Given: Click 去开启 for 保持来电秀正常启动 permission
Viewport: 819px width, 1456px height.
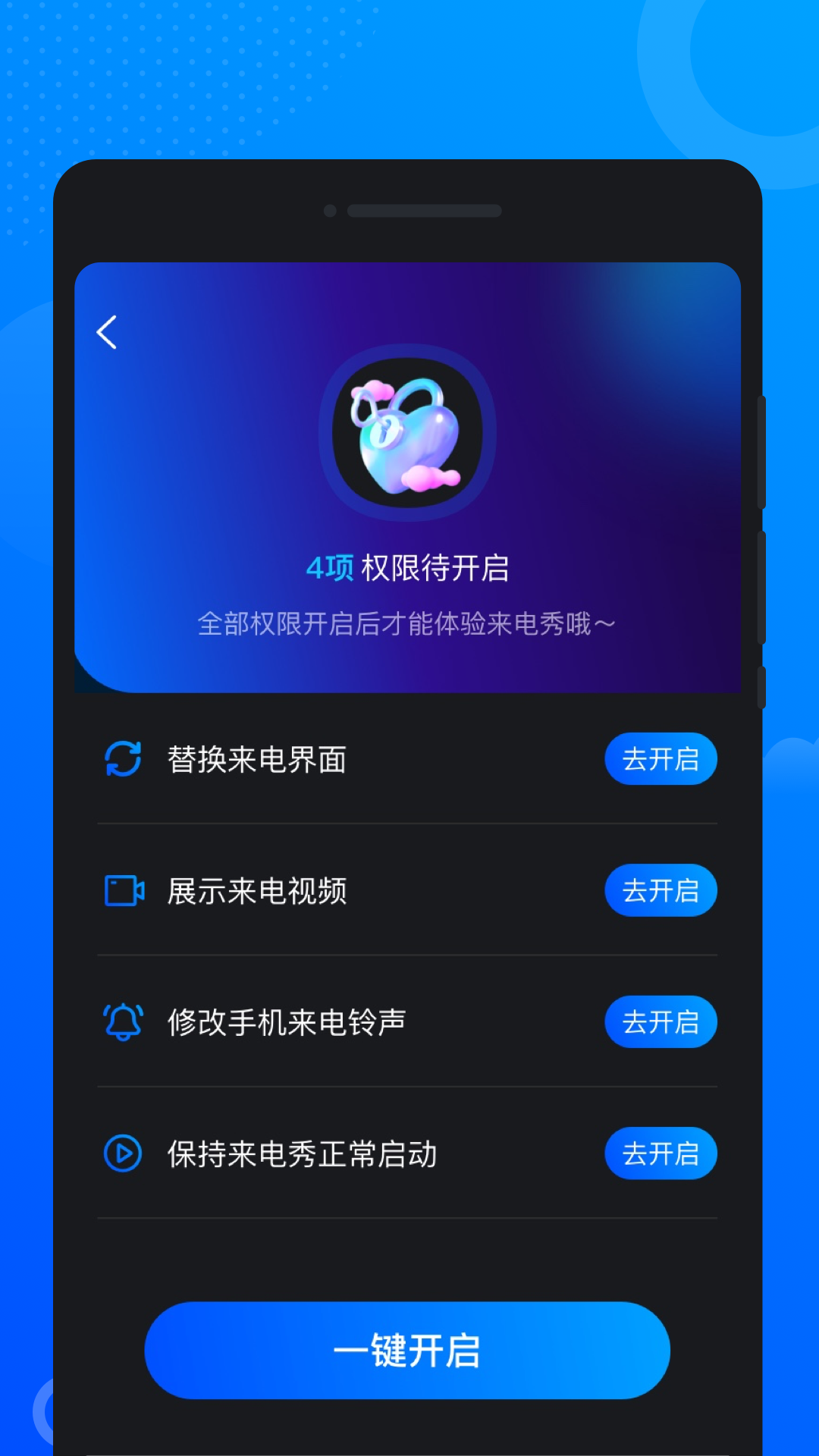Looking at the screenshot, I should coord(661,1153).
